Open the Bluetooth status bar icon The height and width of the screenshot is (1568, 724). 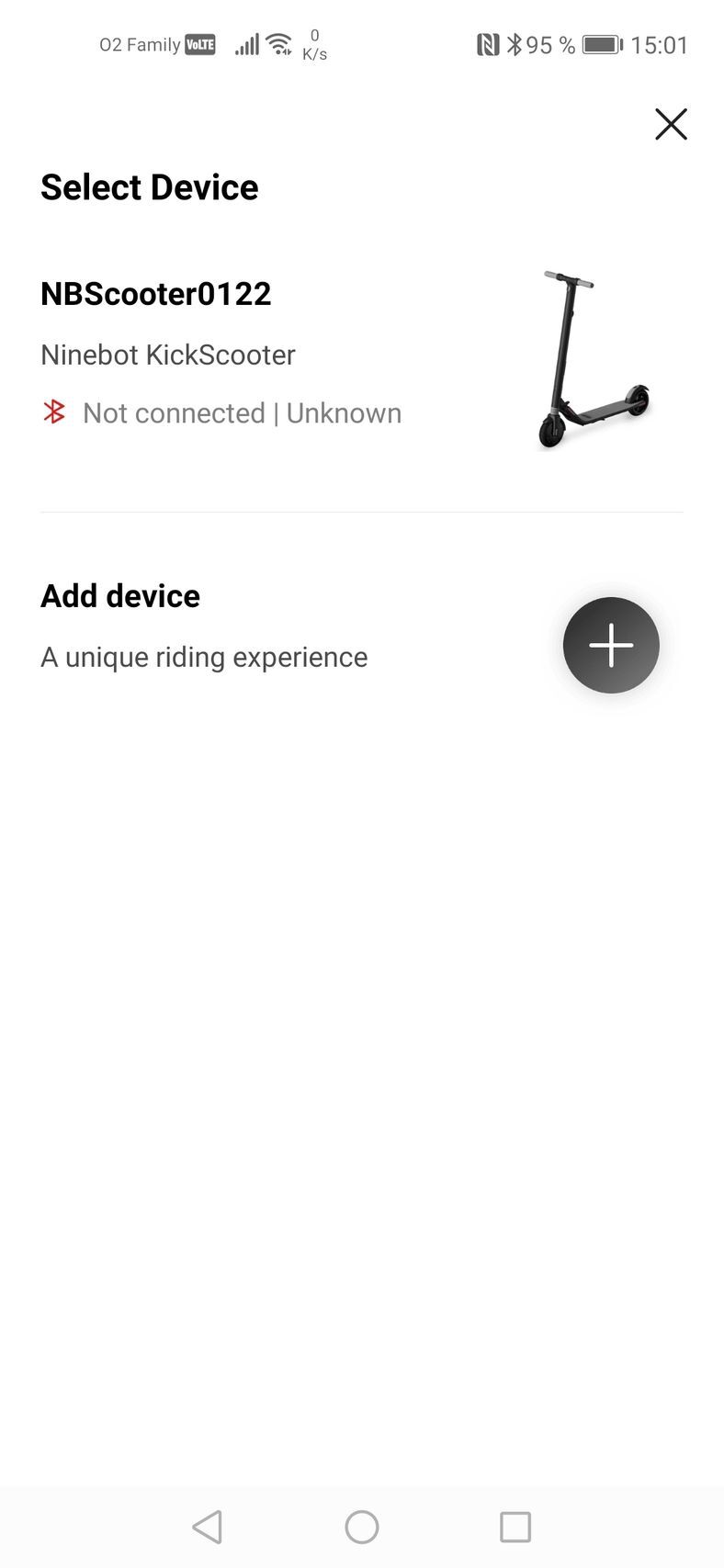coord(515,42)
